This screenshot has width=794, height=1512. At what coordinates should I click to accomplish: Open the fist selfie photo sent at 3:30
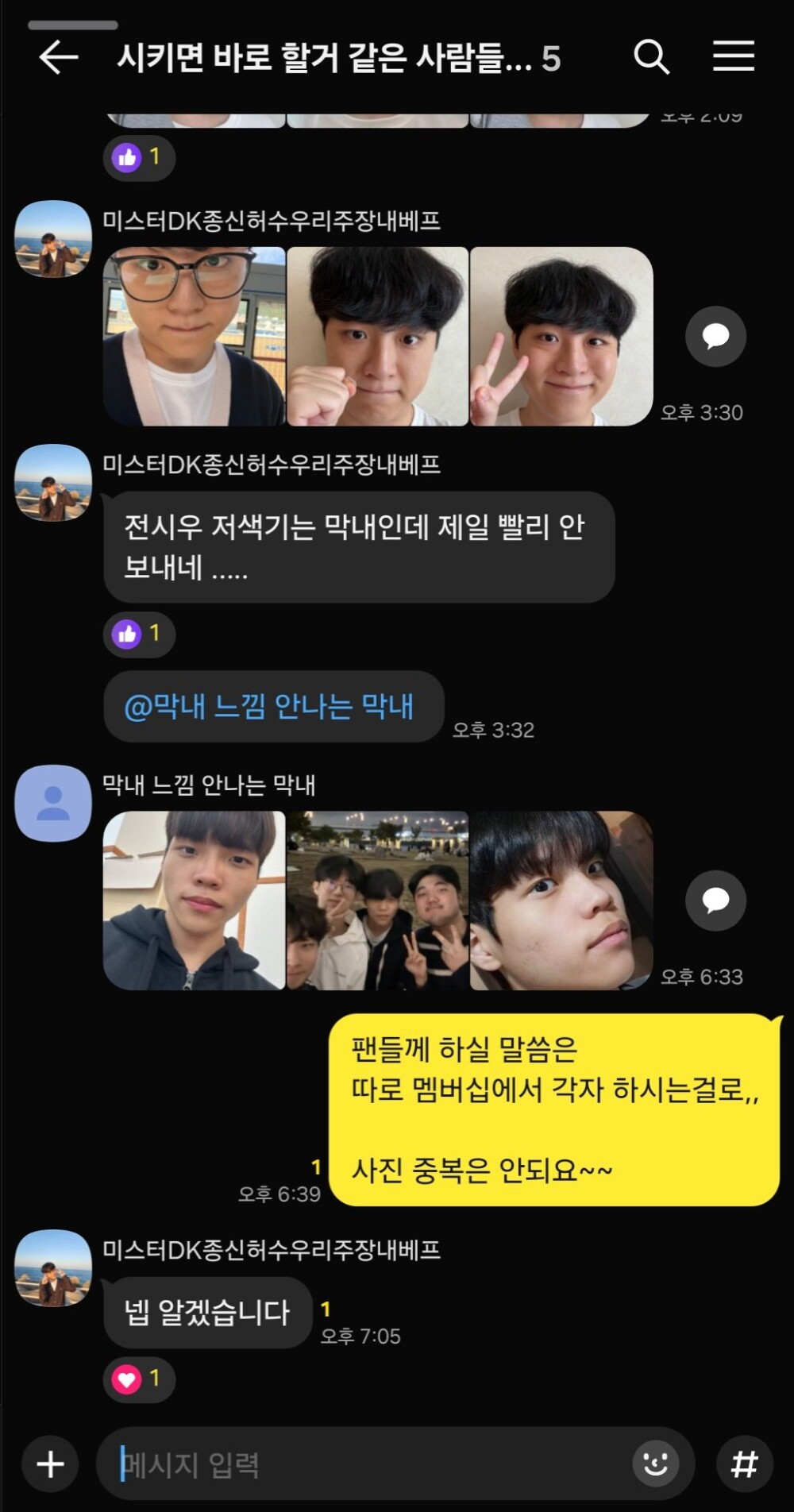pyautogui.click(x=377, y=337)
